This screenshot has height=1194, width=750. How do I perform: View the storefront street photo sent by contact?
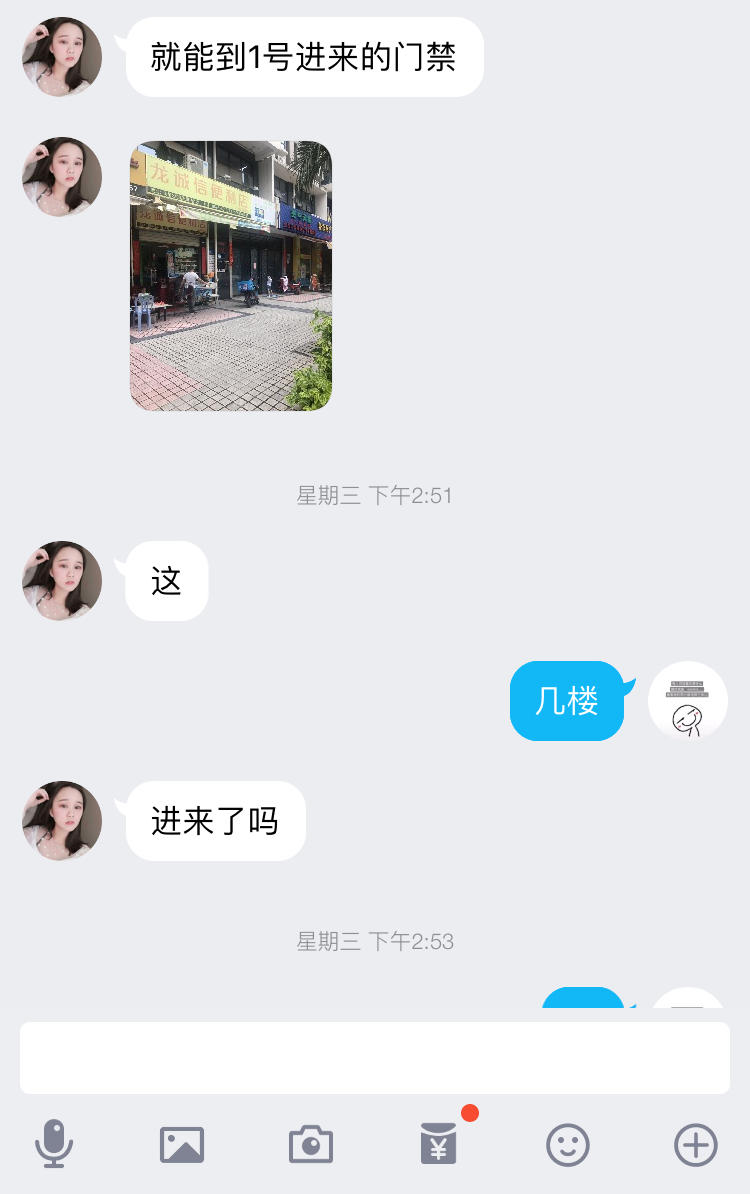pos(230,274)
